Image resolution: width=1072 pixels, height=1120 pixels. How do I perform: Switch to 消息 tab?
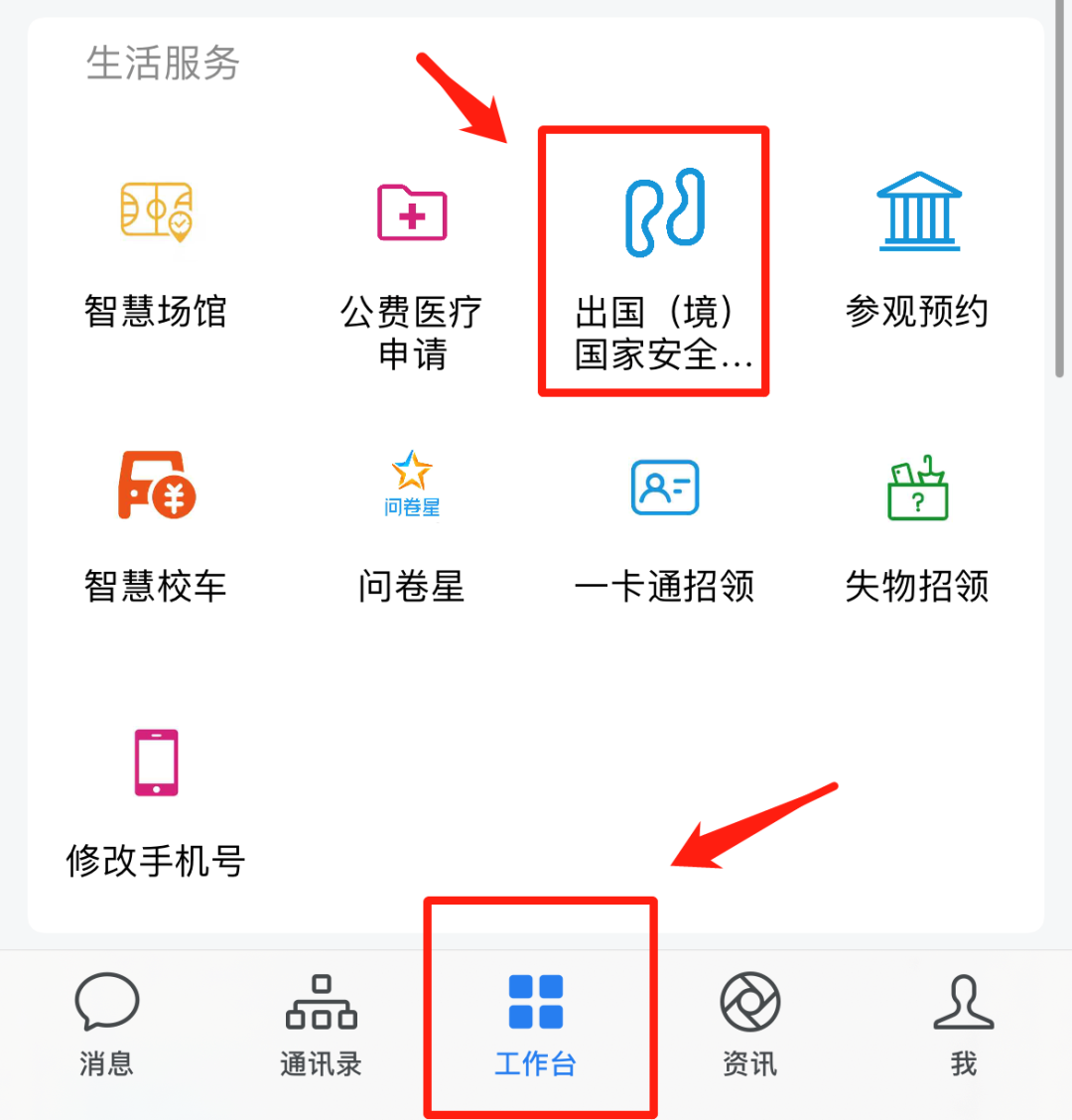106,1023
